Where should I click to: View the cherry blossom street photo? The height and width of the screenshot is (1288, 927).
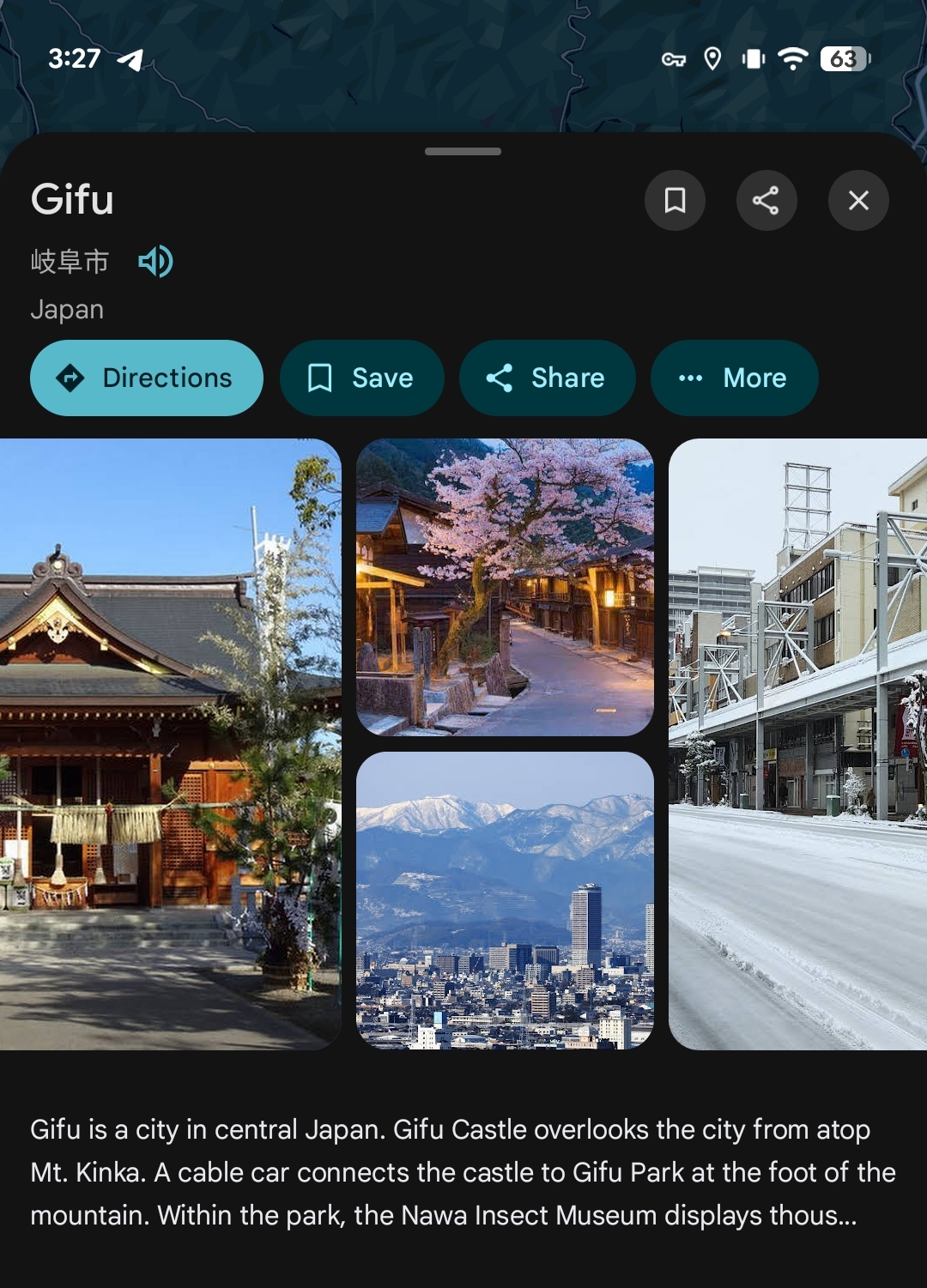[505, 588]
